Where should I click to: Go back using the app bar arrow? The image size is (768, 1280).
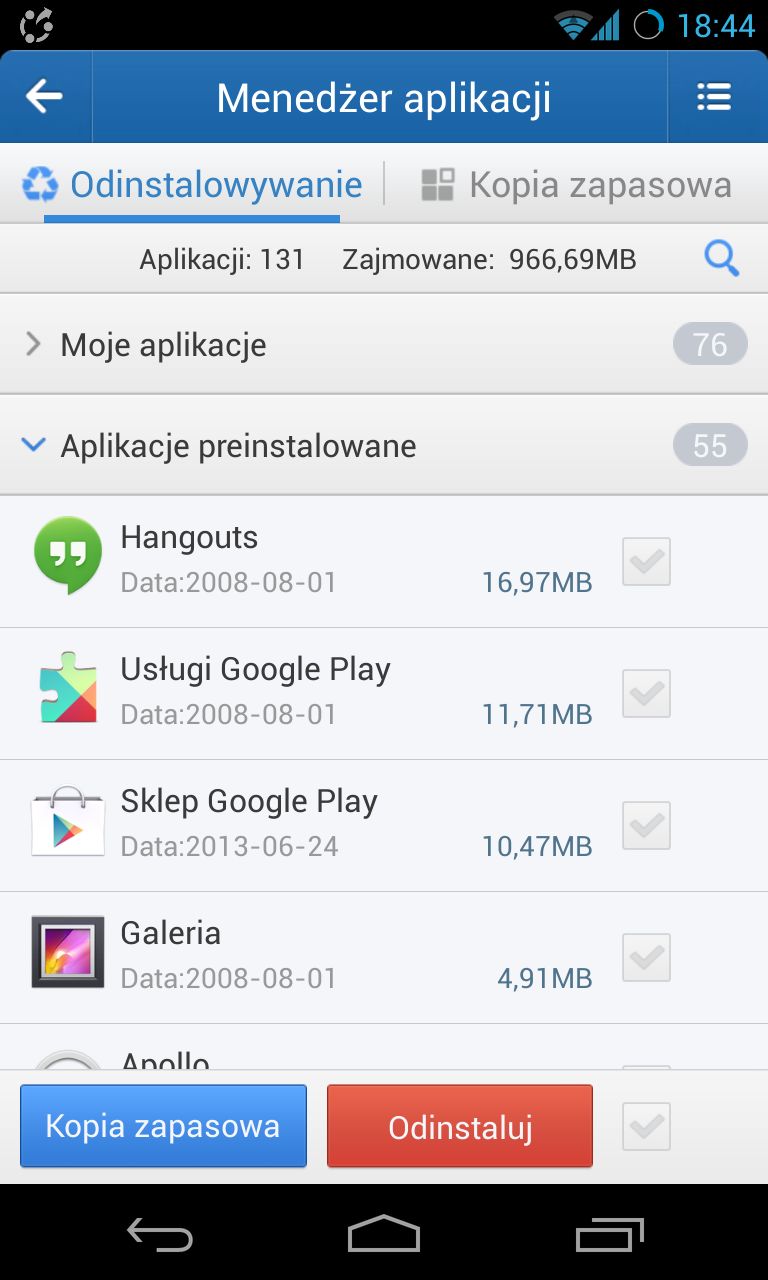44,97
